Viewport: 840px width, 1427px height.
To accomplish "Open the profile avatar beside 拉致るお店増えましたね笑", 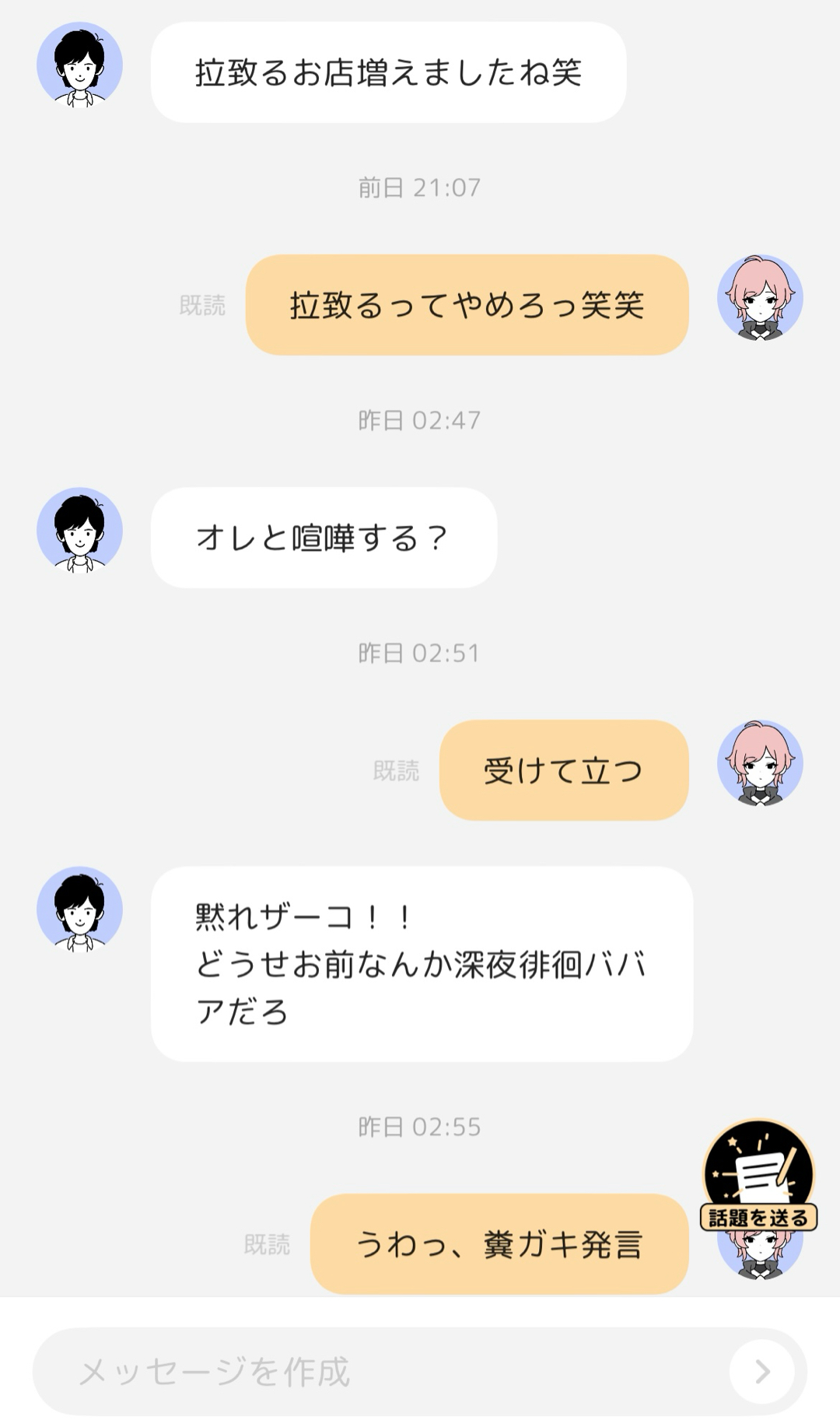I will click(x=80, y=65).
